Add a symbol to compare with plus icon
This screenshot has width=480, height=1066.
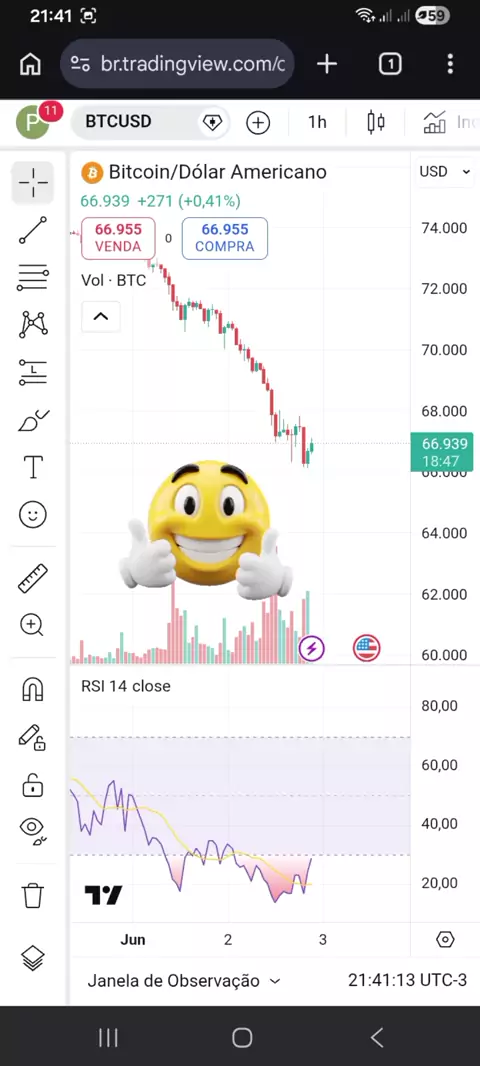point(258,123)
